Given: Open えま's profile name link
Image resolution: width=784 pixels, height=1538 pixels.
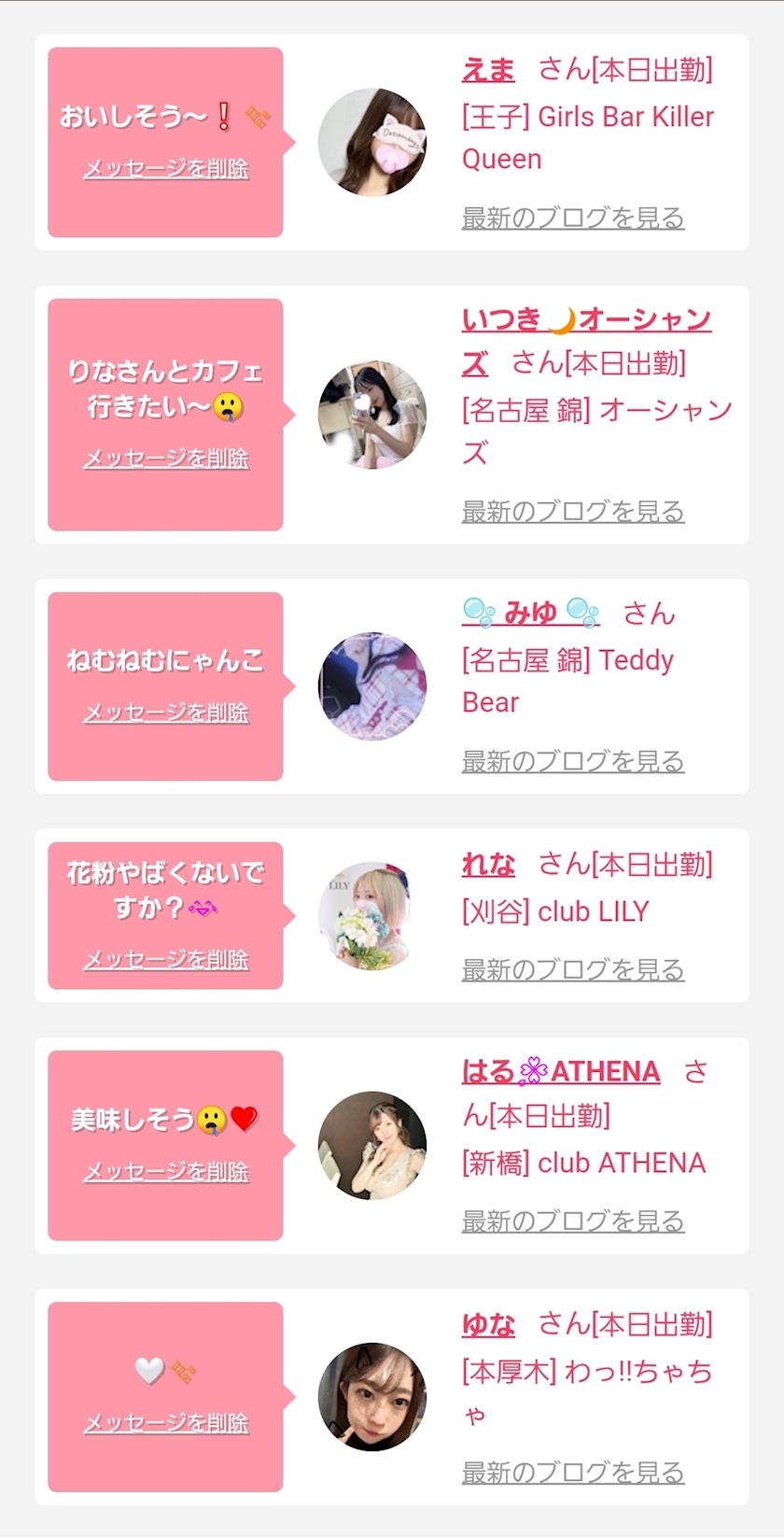Looking at the screenshot, I should 488,70.
